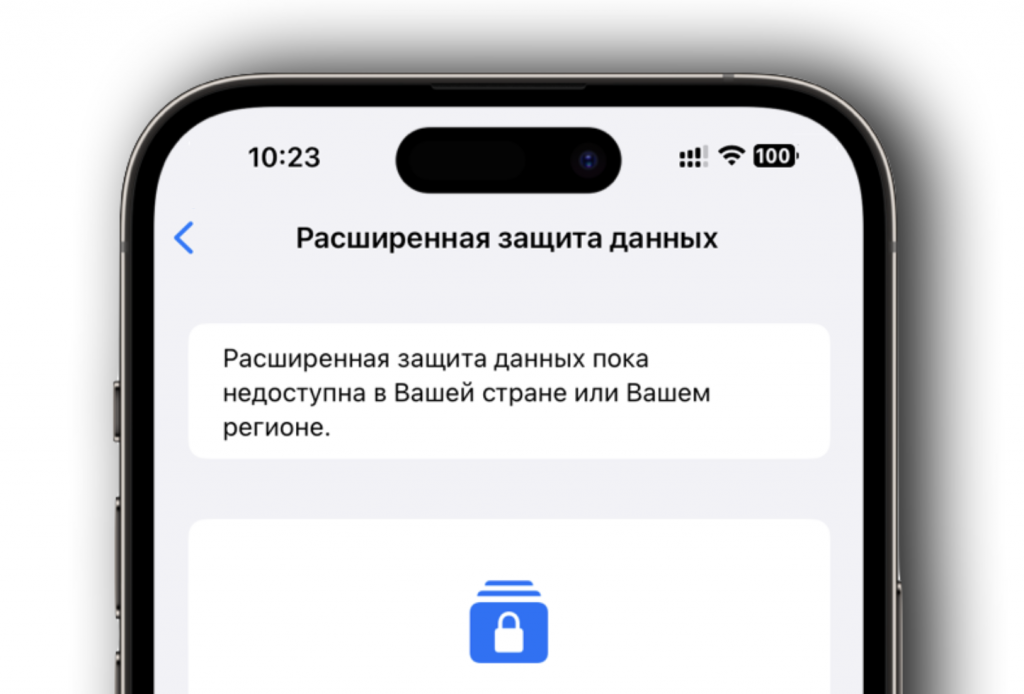Go back from Расширенная защита данных
Screen dimensions: 1024x694
(184, 238)
